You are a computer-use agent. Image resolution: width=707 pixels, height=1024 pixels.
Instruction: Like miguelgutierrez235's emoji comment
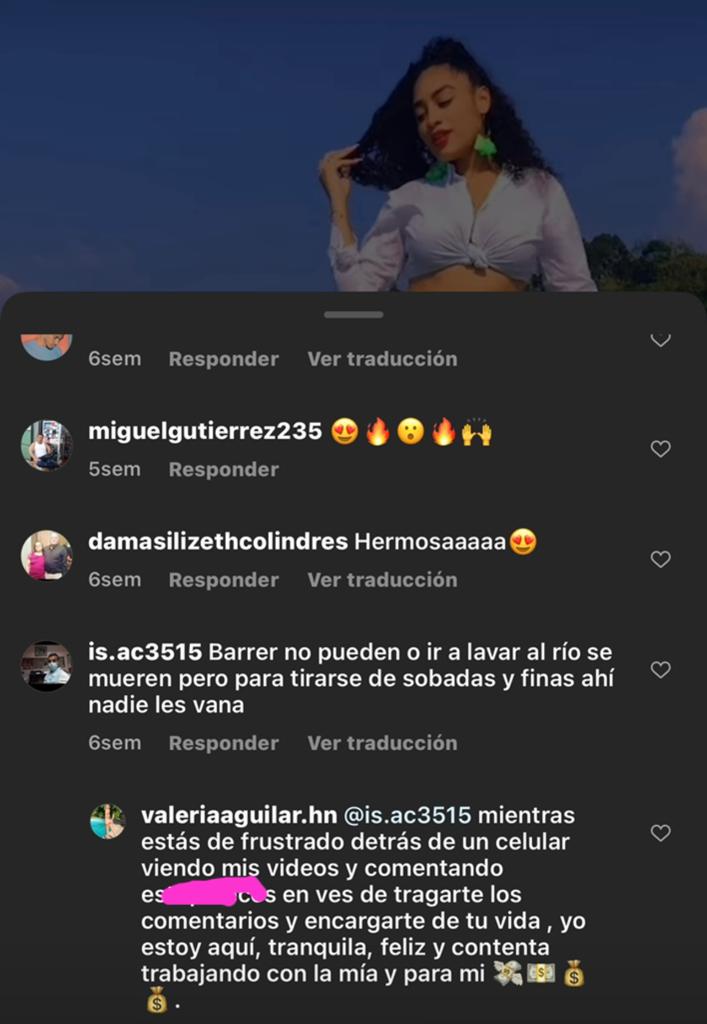click(660, 449)
